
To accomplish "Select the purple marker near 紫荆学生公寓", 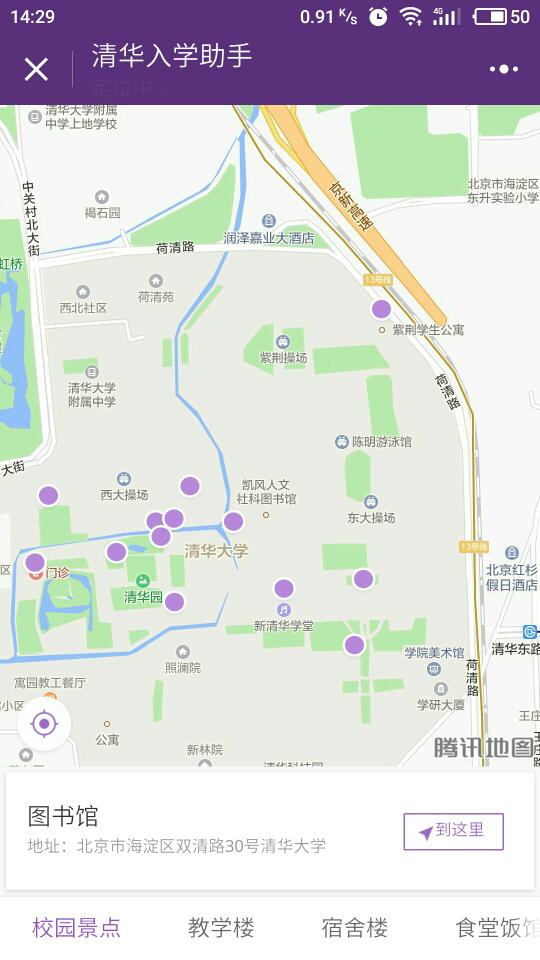I will pyautogui.click(x=381, y=309).
